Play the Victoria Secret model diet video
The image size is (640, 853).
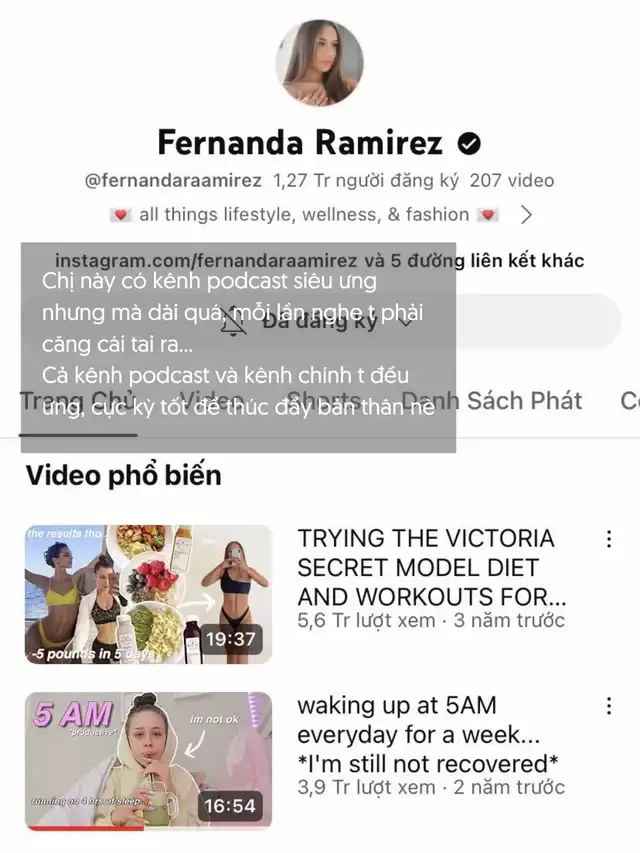[x=148, y=594]
